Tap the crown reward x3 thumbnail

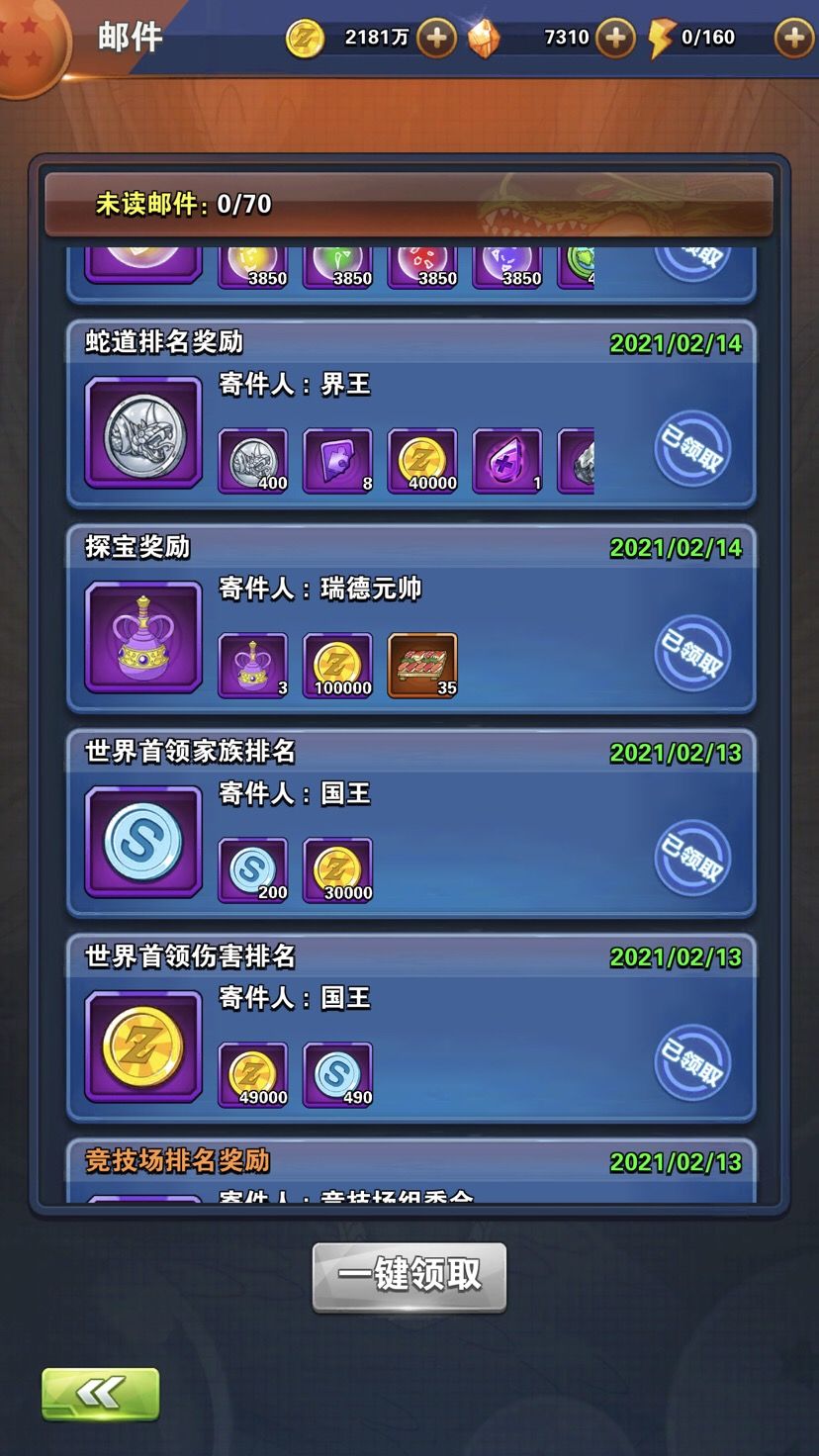click(252, 663)
